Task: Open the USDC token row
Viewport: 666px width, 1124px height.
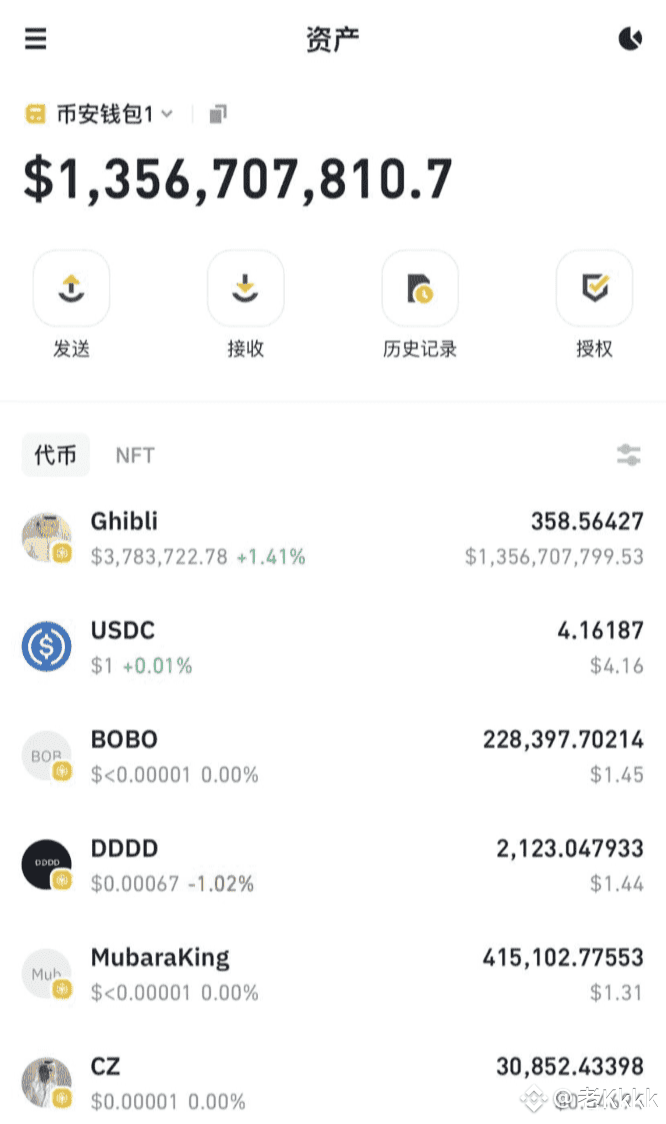Action: [332, 647]
